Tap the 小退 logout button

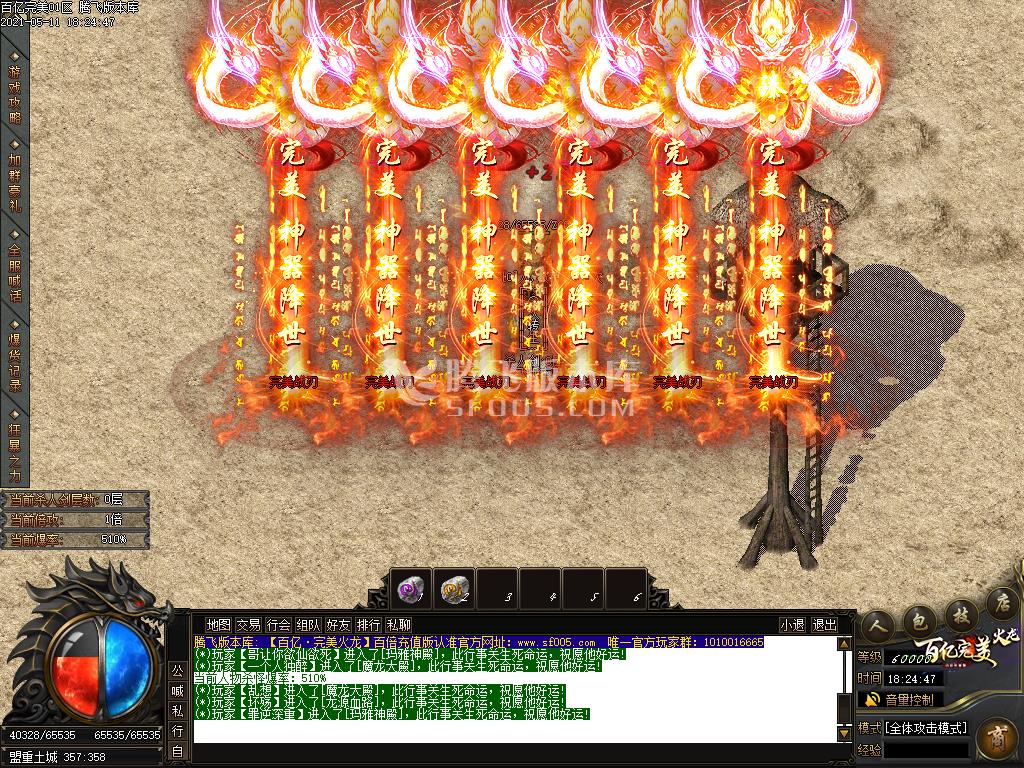click(793, 624)
